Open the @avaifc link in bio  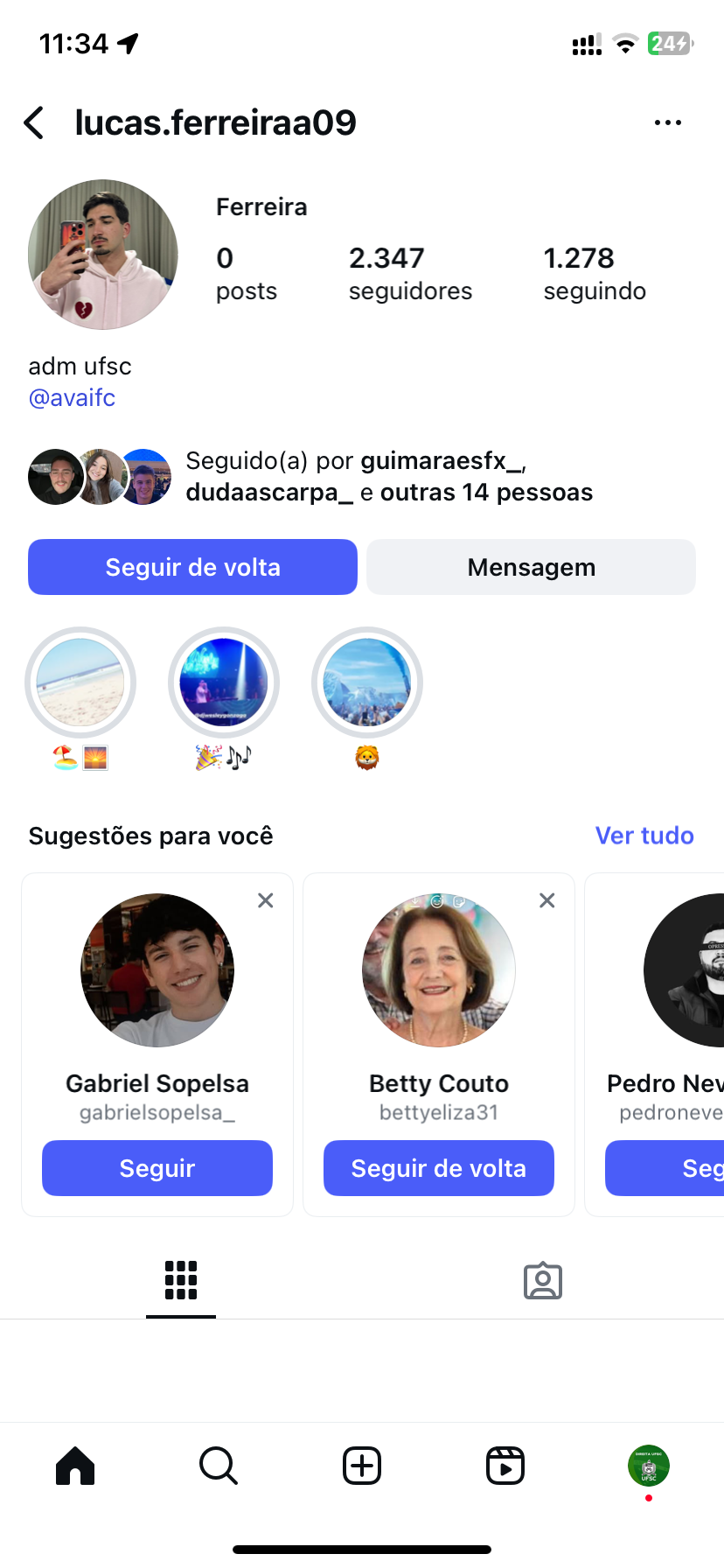72,398
